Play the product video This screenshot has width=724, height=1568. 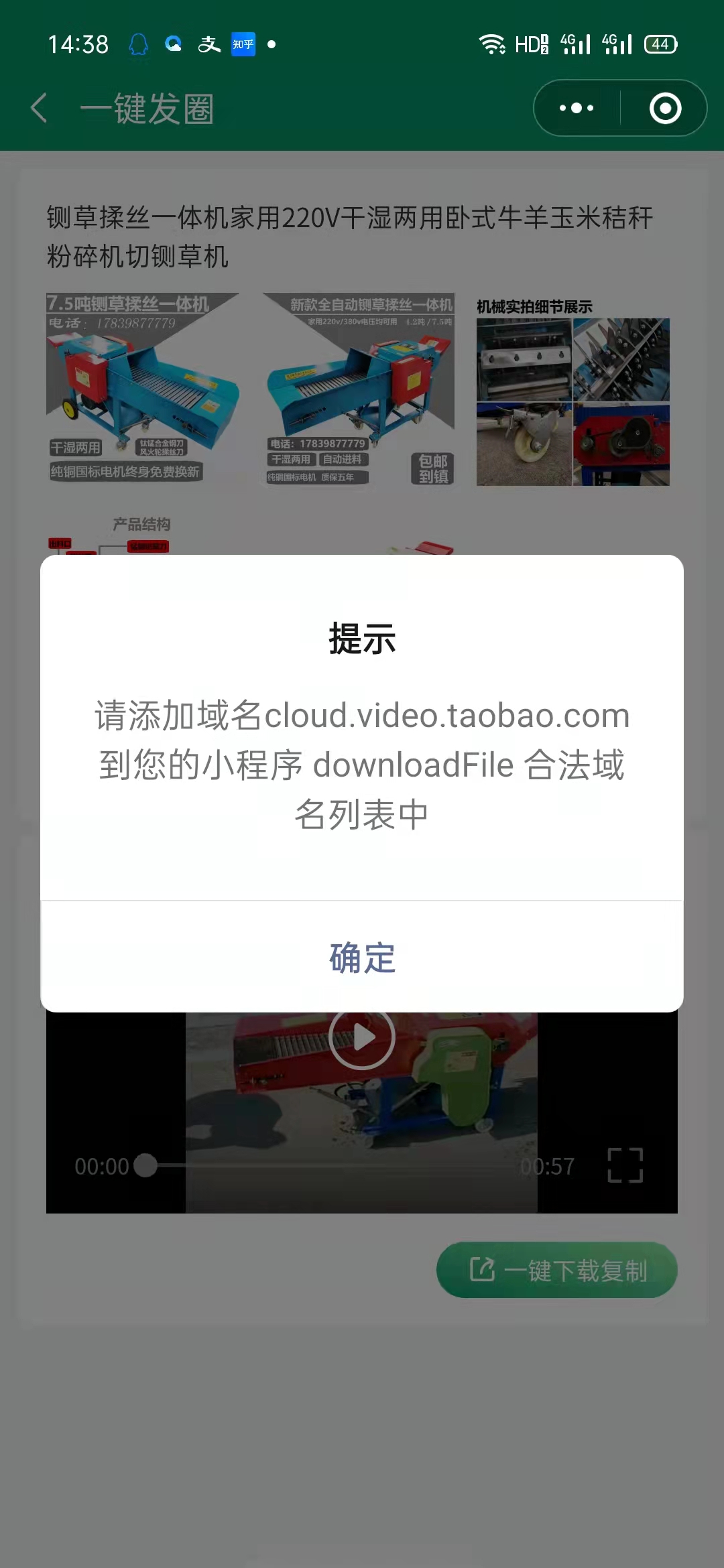(x=362, y=1037)
